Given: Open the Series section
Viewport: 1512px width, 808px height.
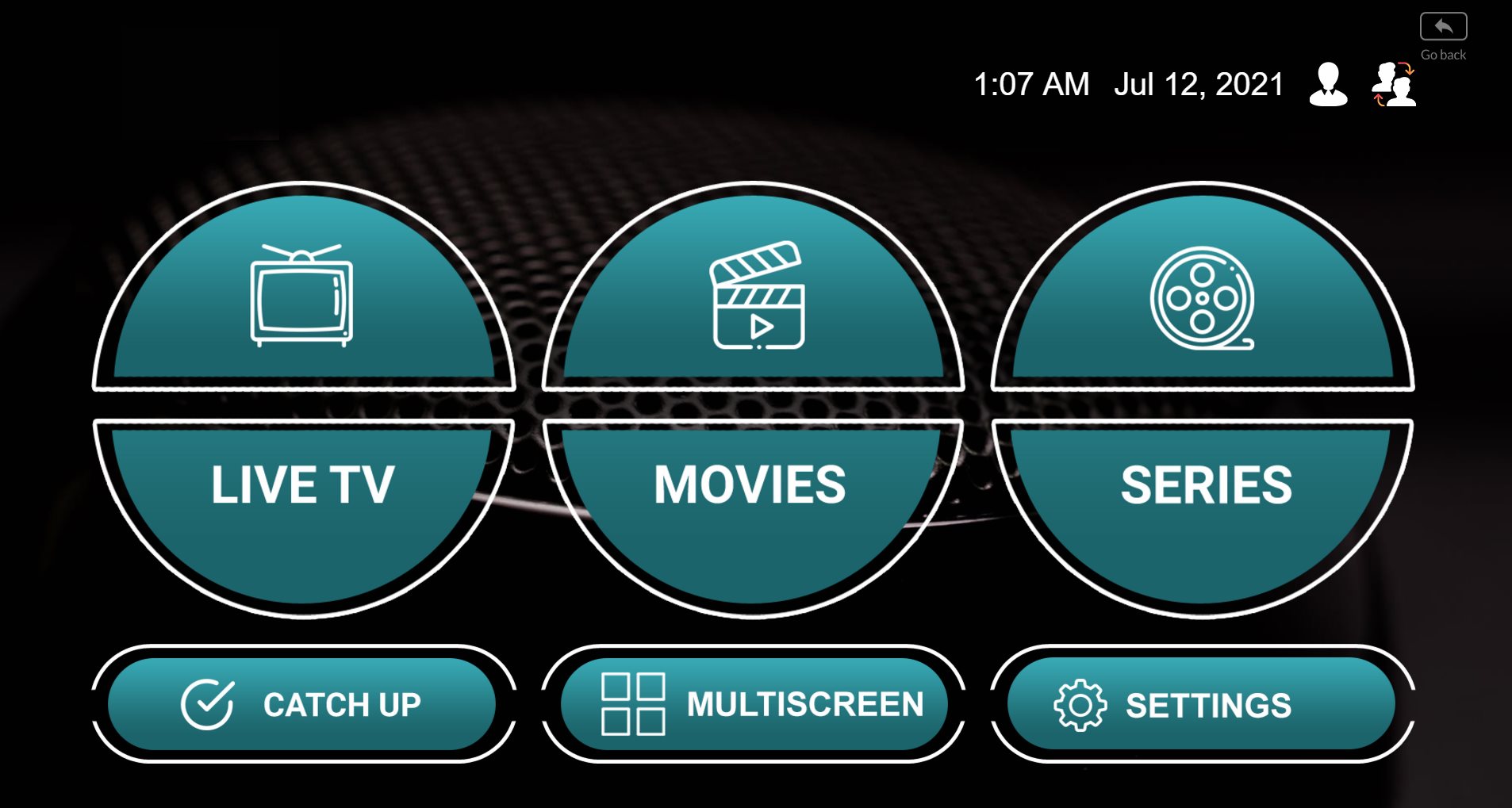Looking at the screenshot, I should click(x=1202, y=396).
